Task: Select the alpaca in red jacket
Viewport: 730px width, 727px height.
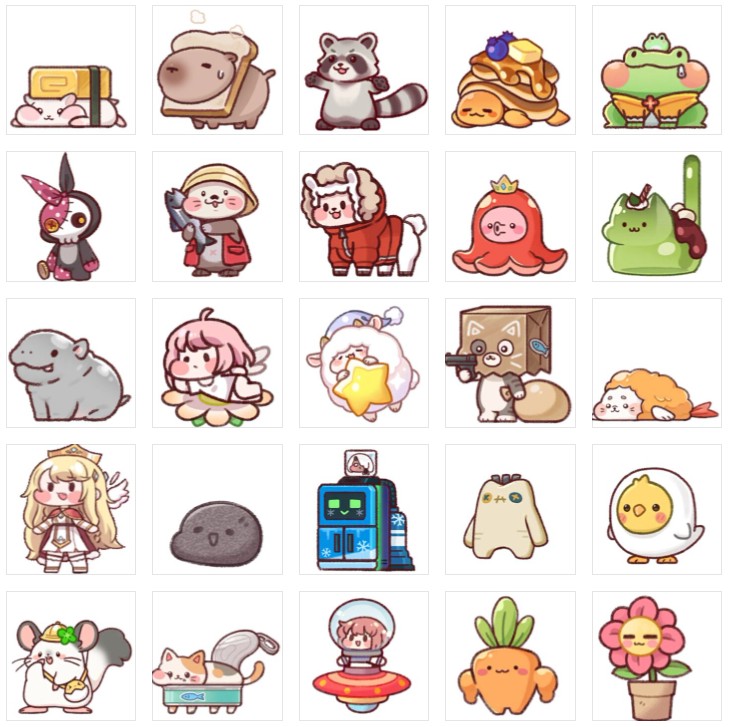Action: click(x=364, y=216)
